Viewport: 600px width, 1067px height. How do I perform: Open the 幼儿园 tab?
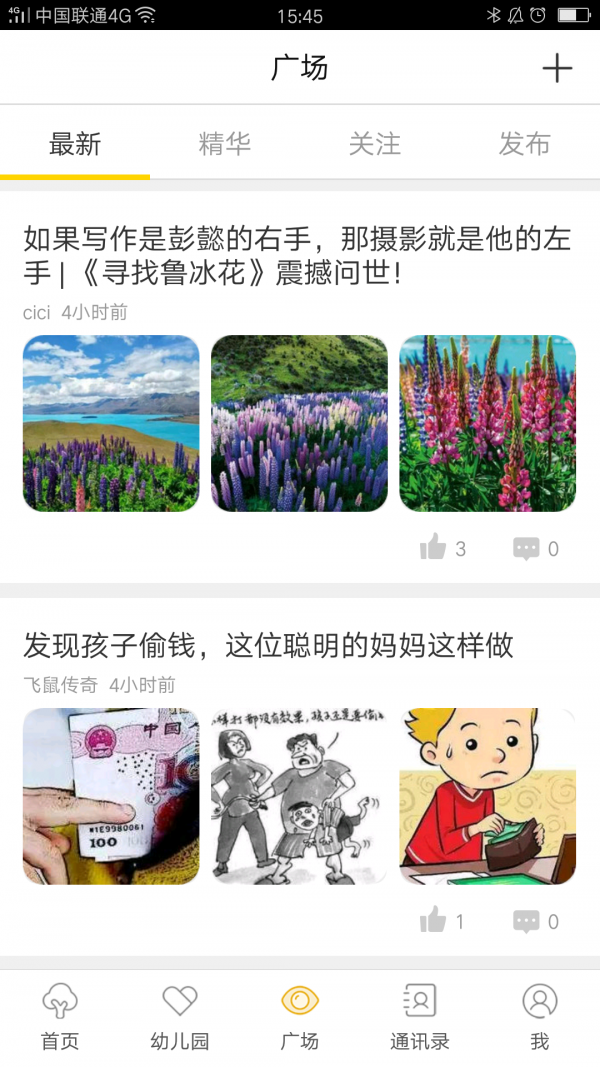click(x=180, y=1017)
